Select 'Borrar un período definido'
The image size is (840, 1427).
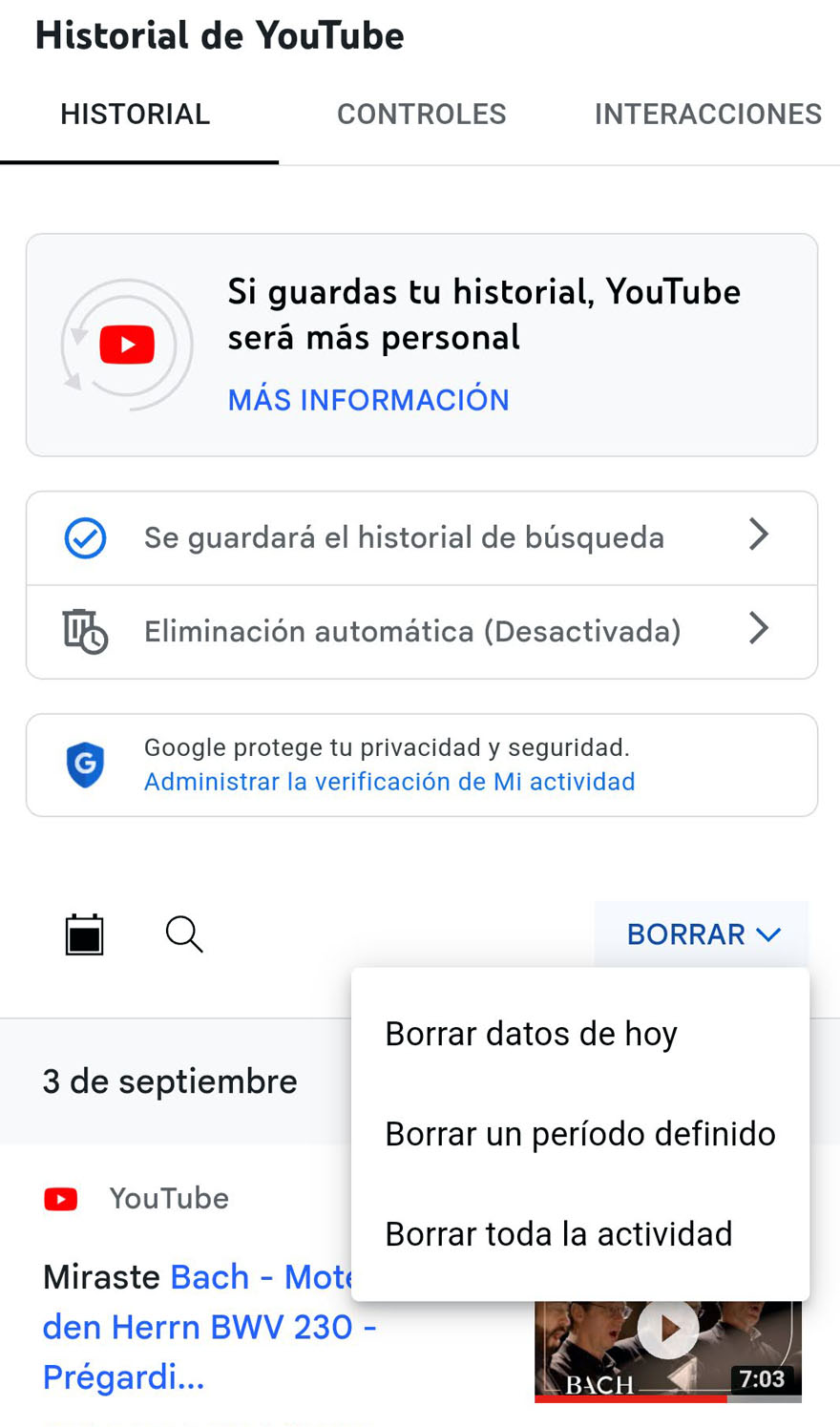[580, 1134]
